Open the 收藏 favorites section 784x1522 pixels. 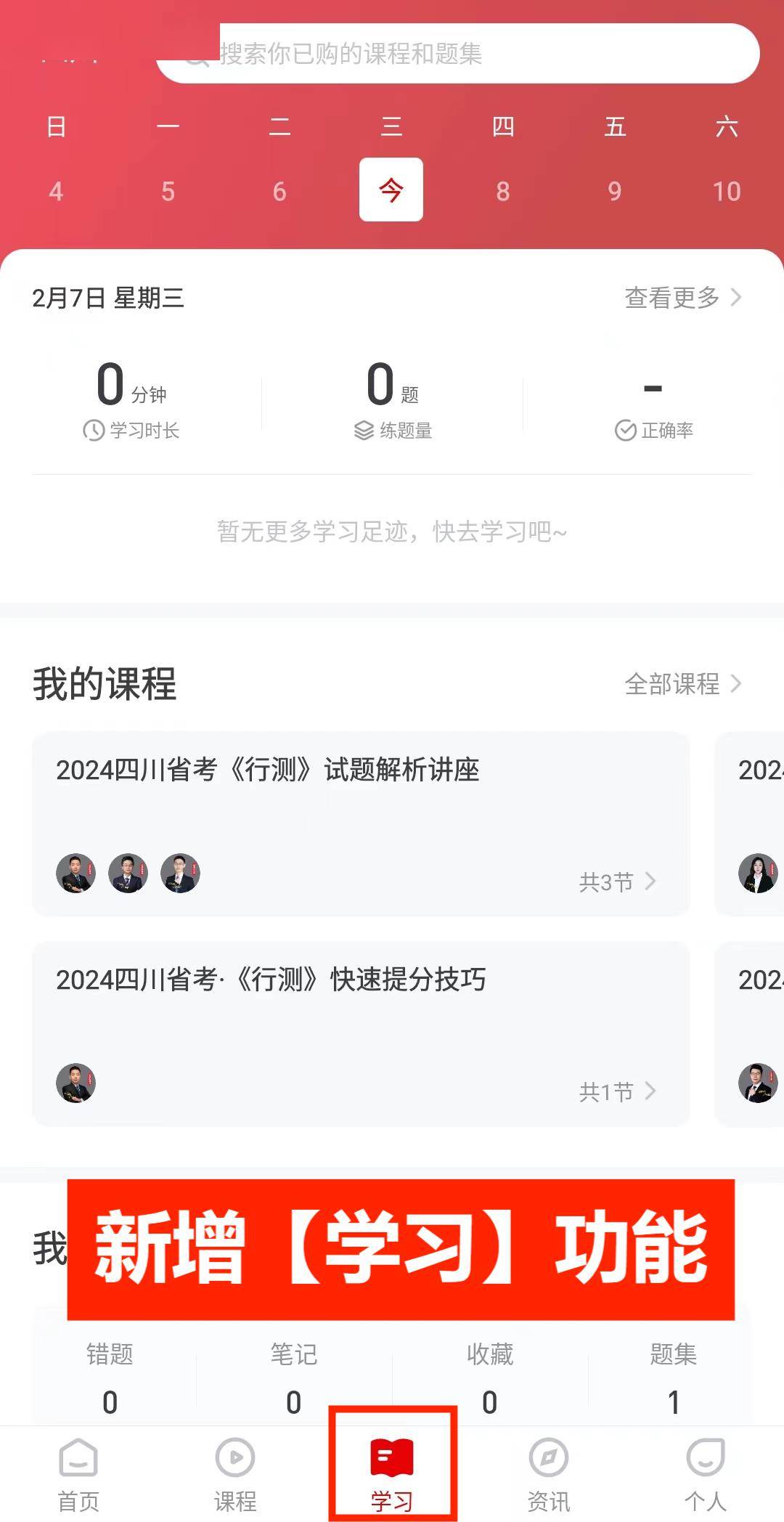pyautogui.click(x=490, y=1377)
